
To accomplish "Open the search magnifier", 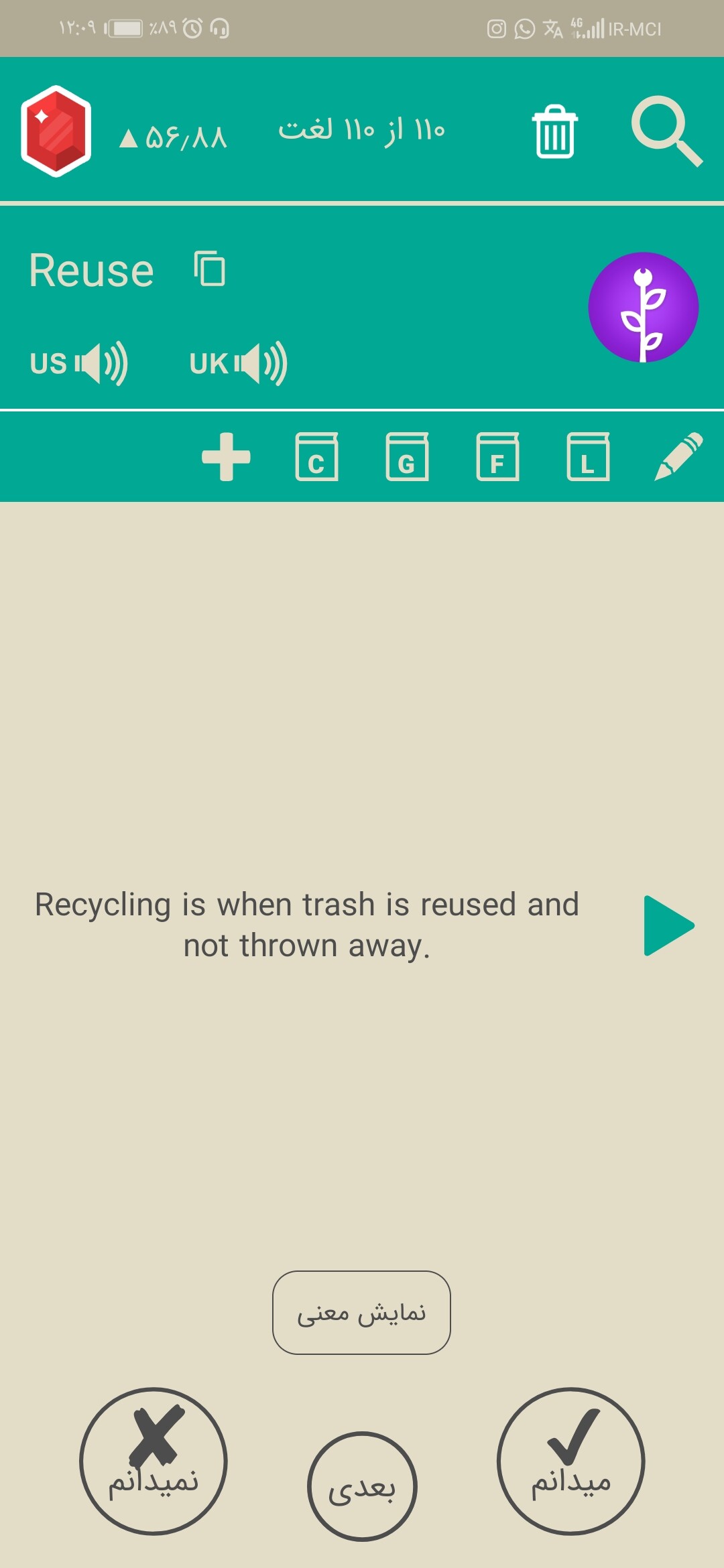I will coord(667,131).
